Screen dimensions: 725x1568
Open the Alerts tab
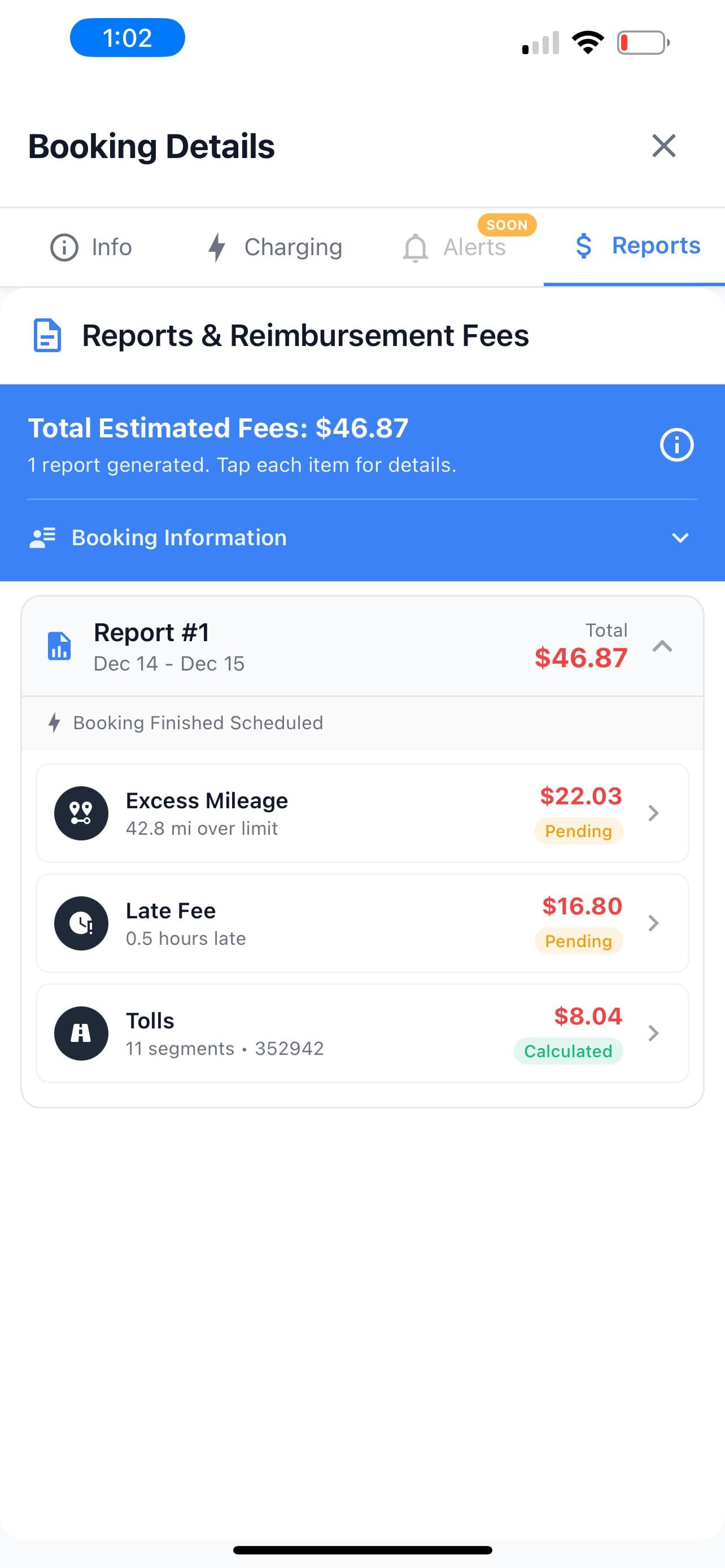[x=455, y=247]
